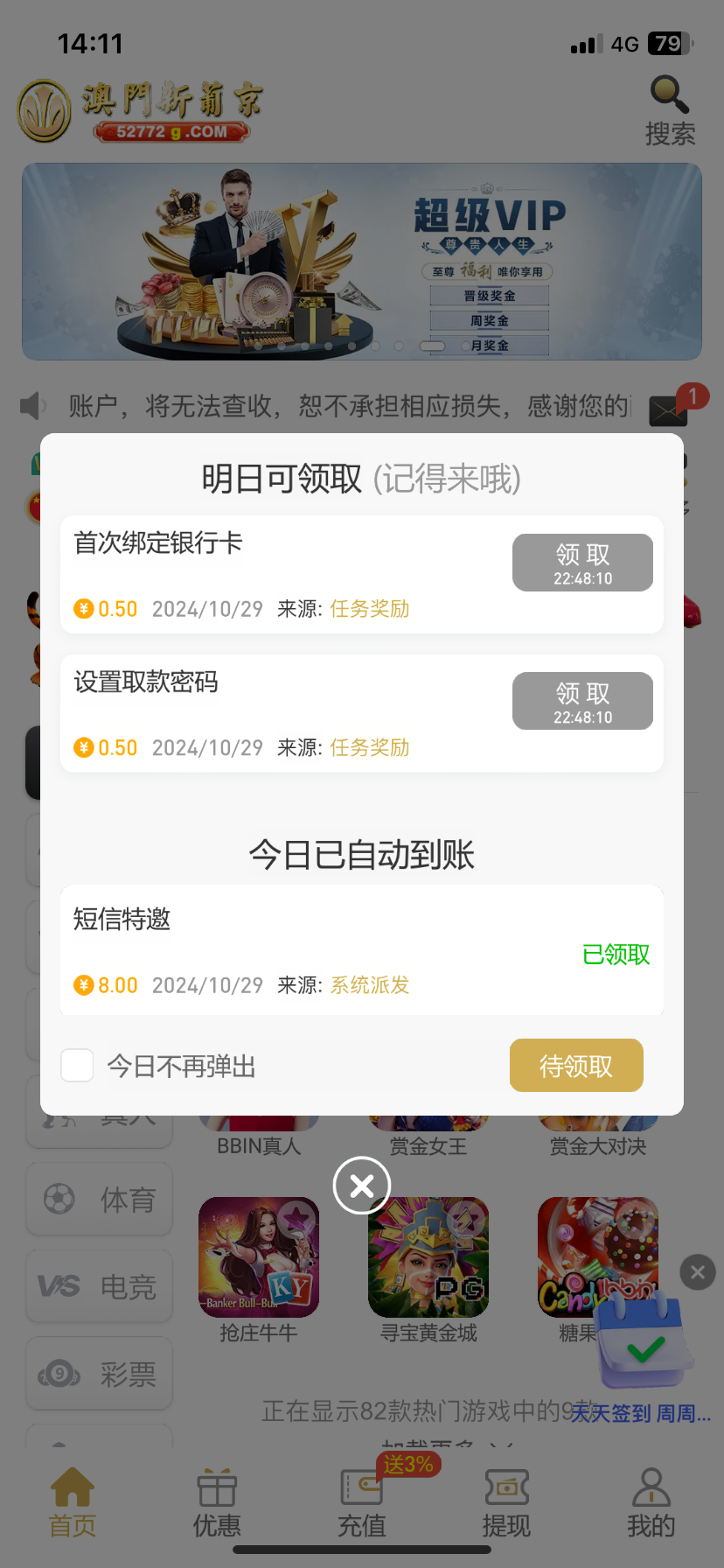Select the 电竞 category

point(100,1286)
